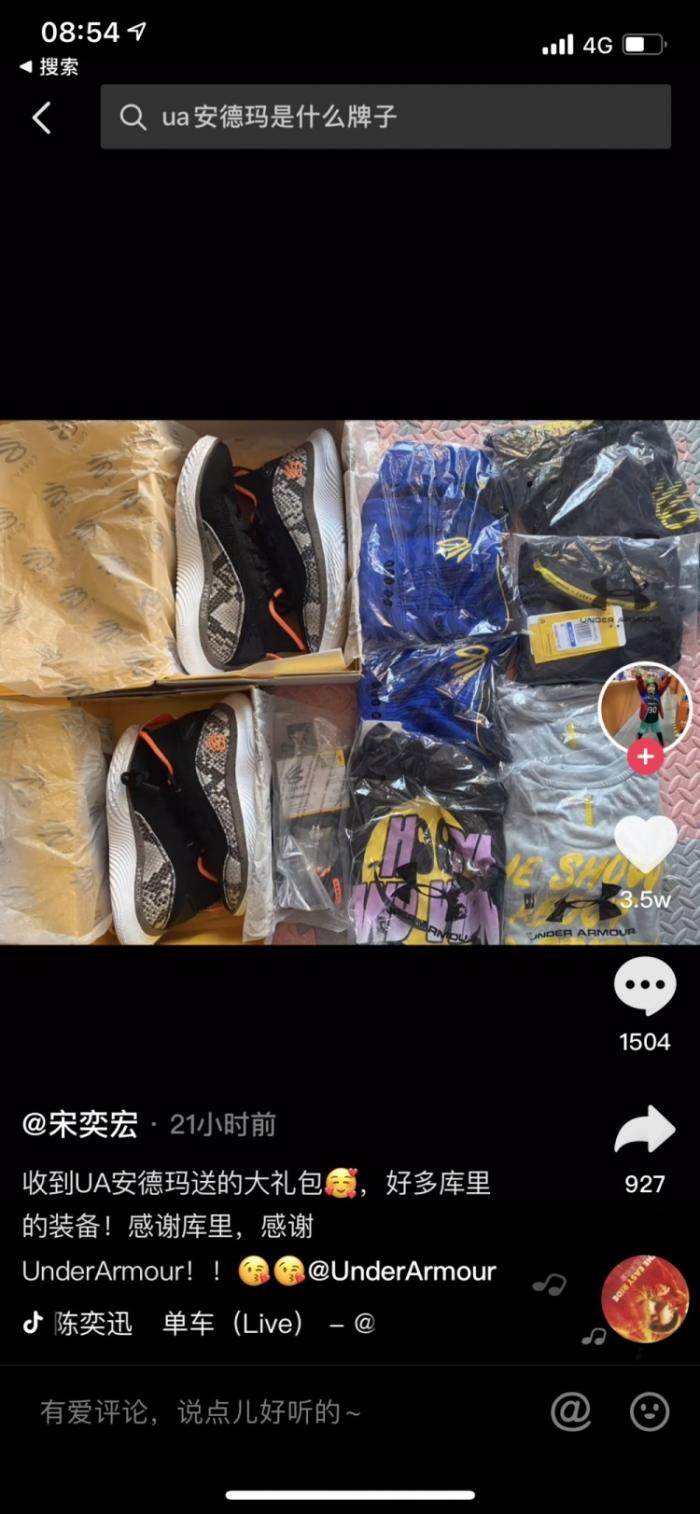Open the emoji picker smiley icon
The width and height of the screenshot is (700, 1514).
point(649,1412)
